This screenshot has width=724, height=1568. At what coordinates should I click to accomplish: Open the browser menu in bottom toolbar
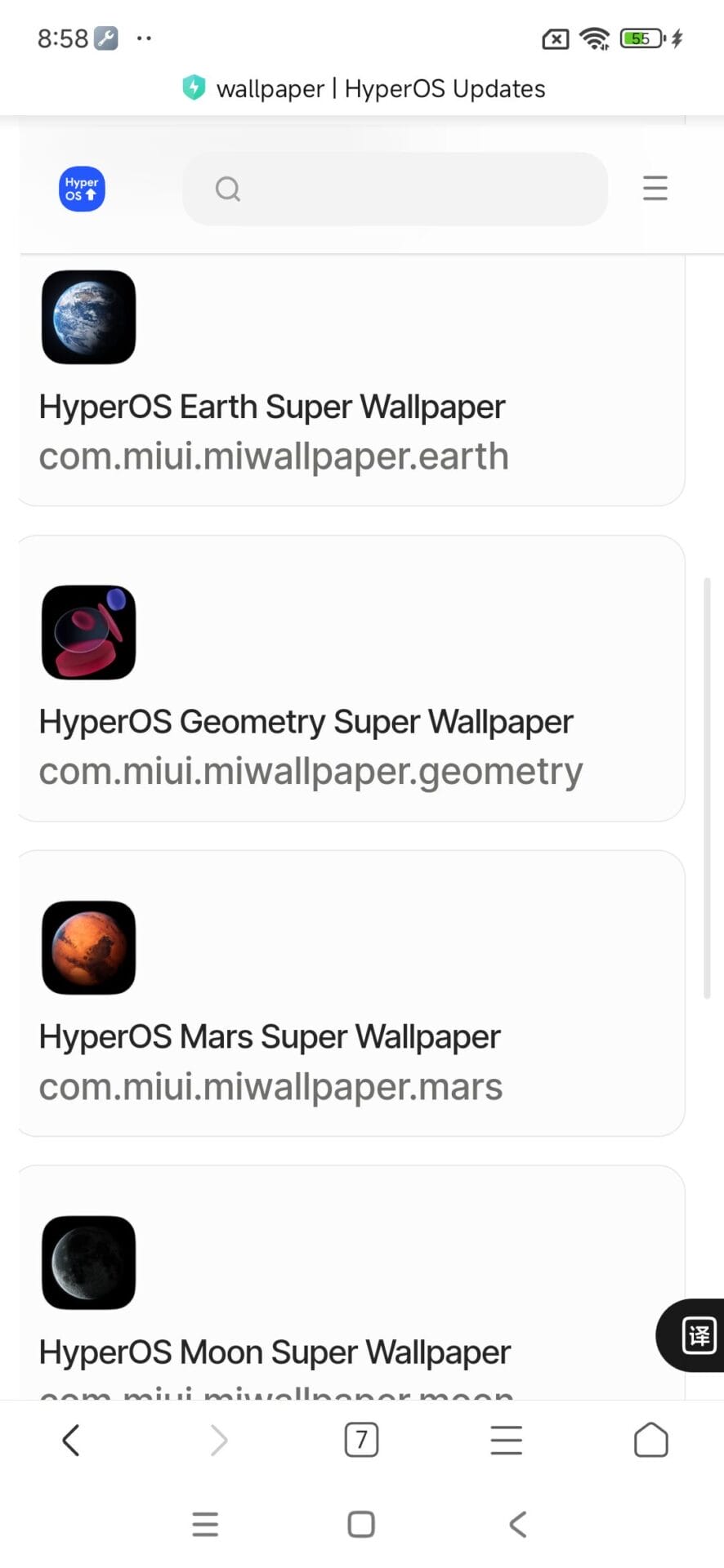[x=506, y=1440]
